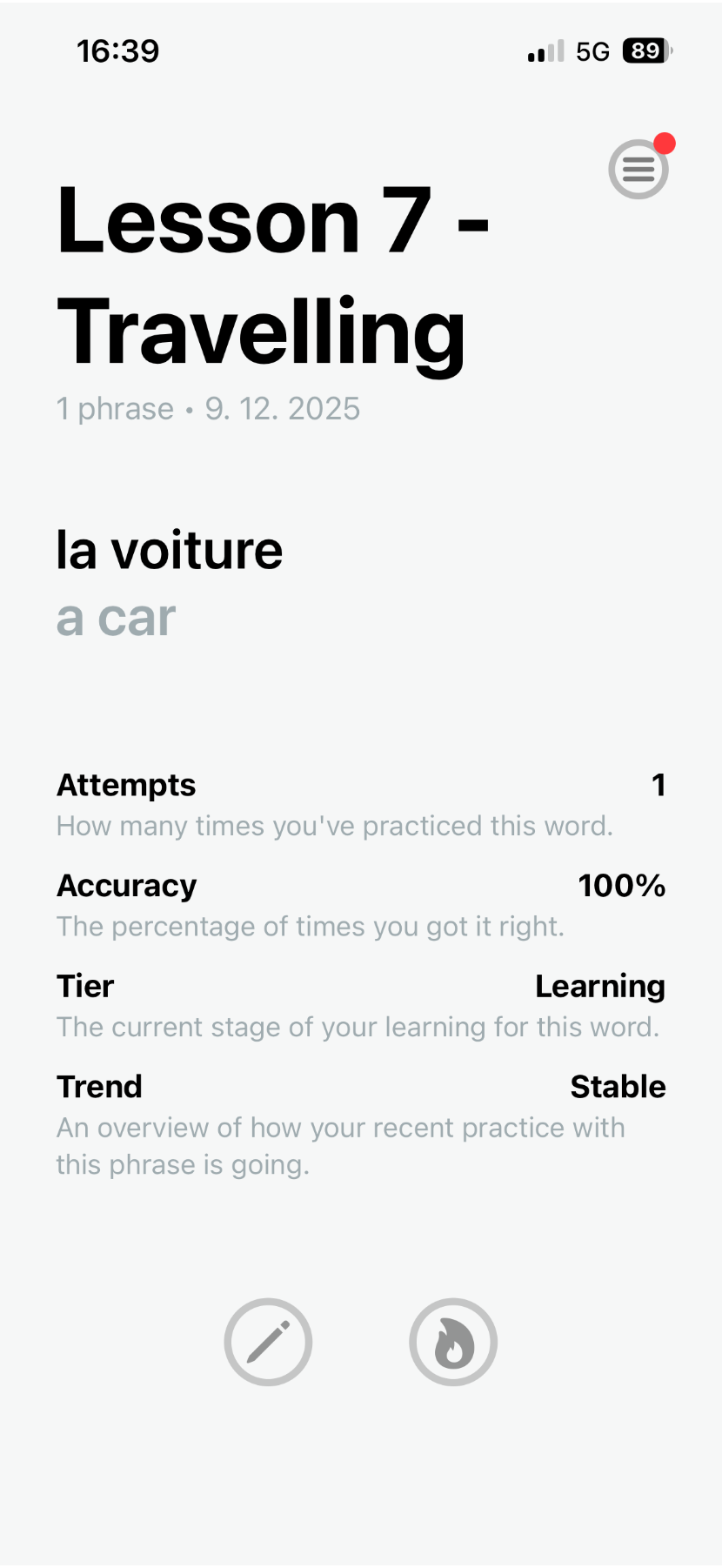This screenshot has width=722, height=1568.
Task: Open the lesson menu icon with red badge
Action: [638, 169]
